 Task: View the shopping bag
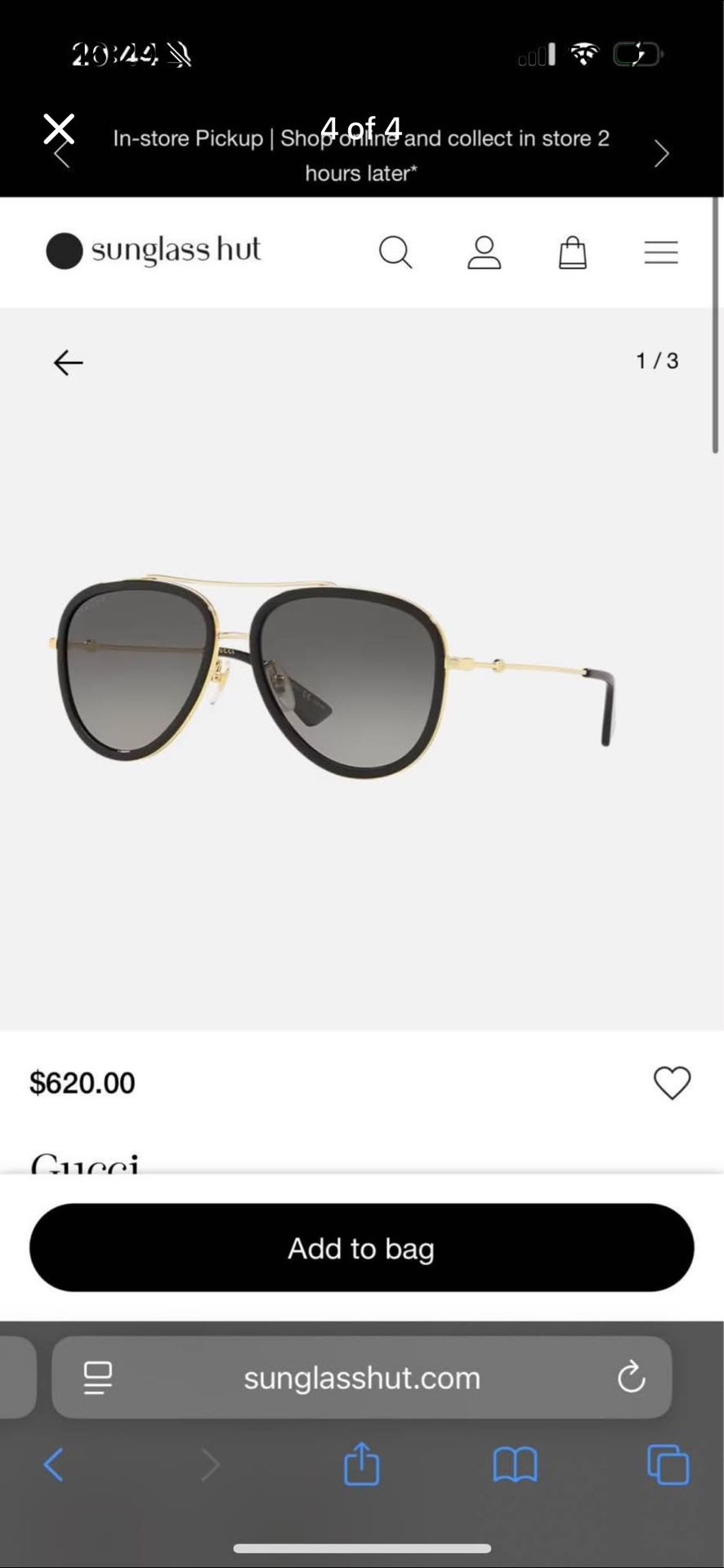coord(572,252)
